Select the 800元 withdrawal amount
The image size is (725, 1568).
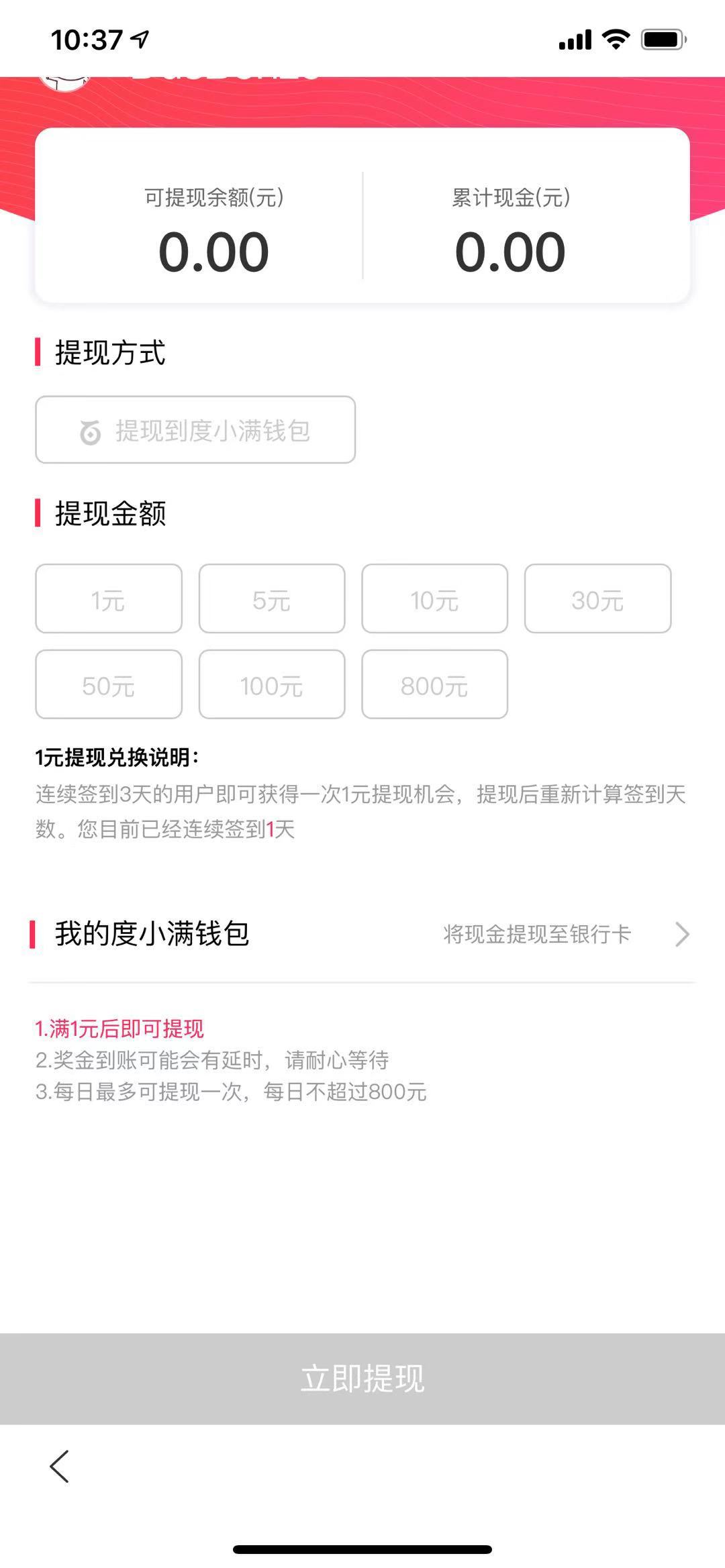434,684
